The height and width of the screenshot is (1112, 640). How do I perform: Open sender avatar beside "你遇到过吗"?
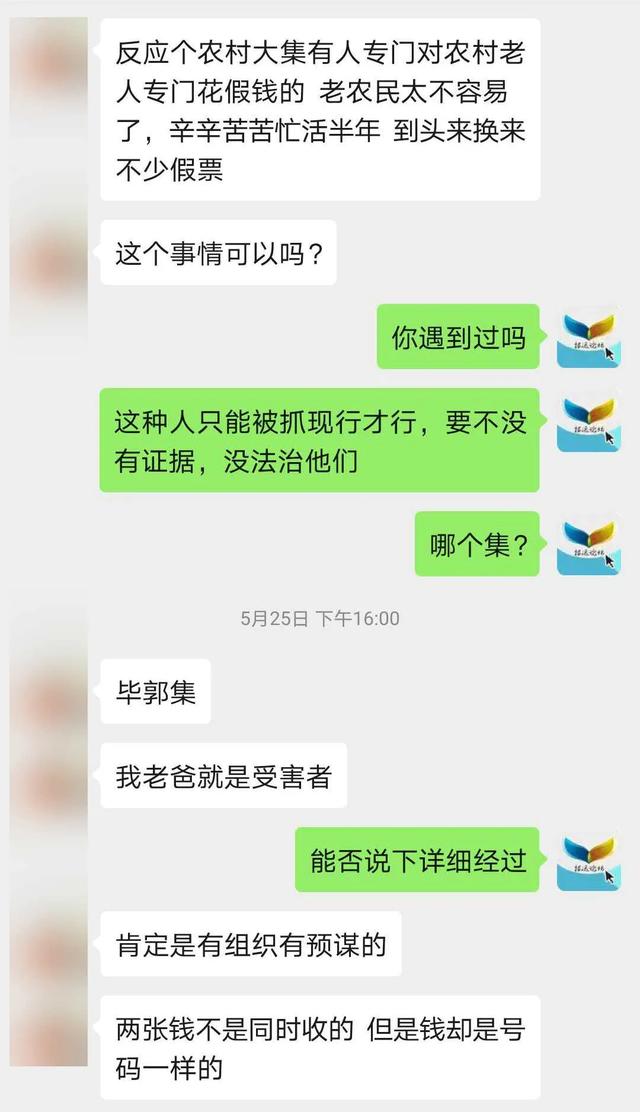[x=588, y=337]
